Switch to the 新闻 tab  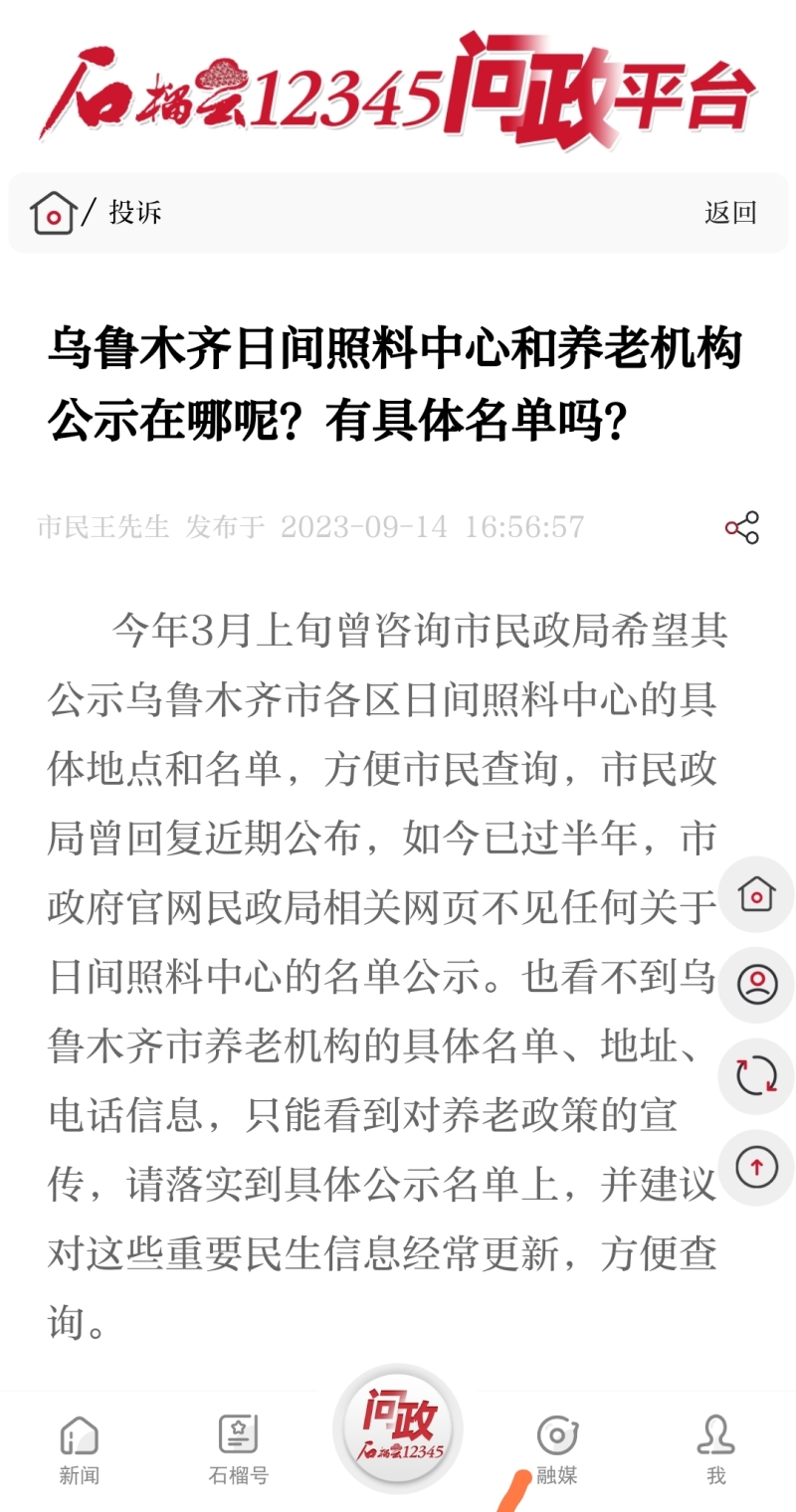(x=79, y=1448)
